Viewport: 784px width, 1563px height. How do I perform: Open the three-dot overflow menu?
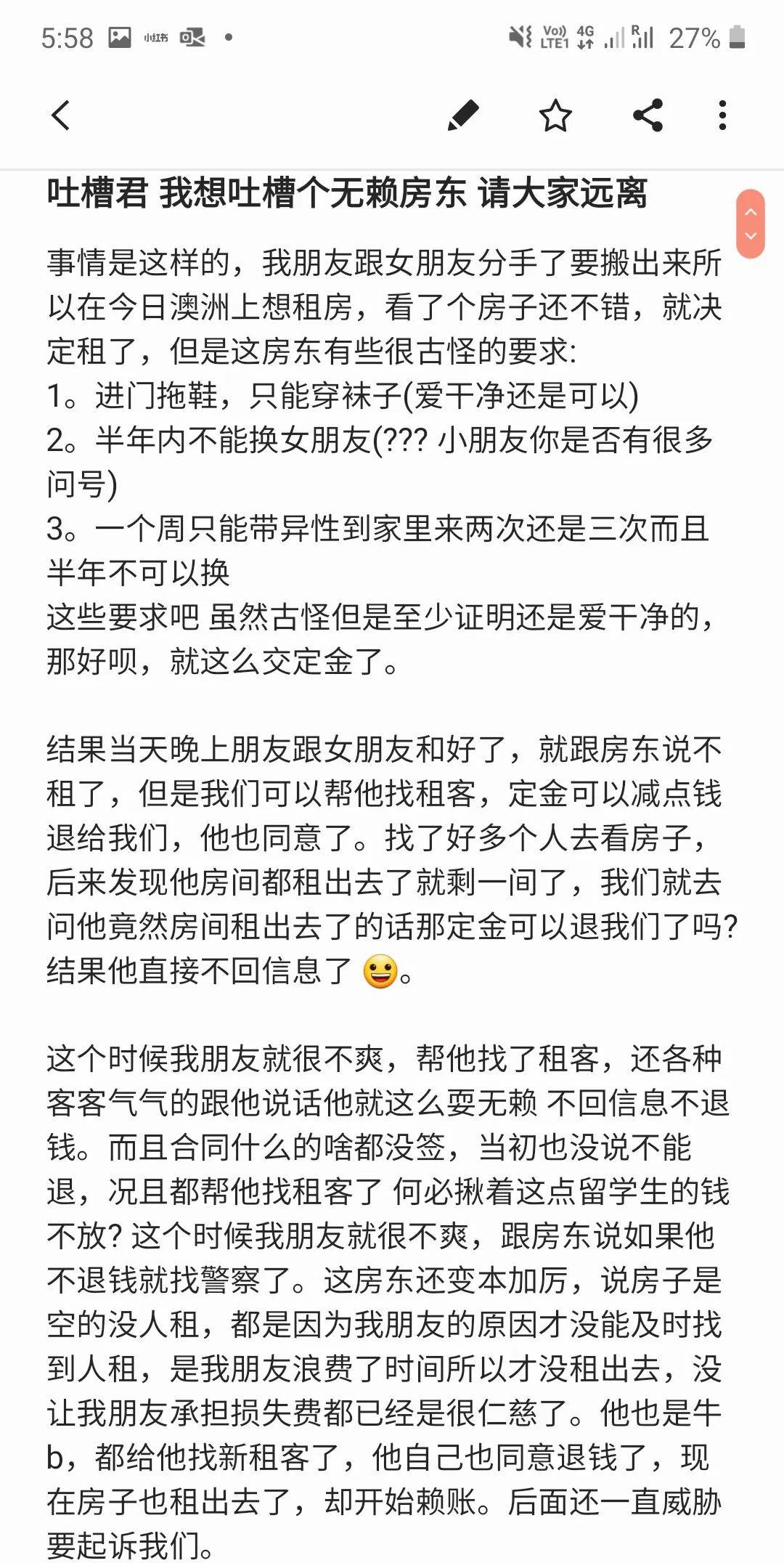[722, 115]
